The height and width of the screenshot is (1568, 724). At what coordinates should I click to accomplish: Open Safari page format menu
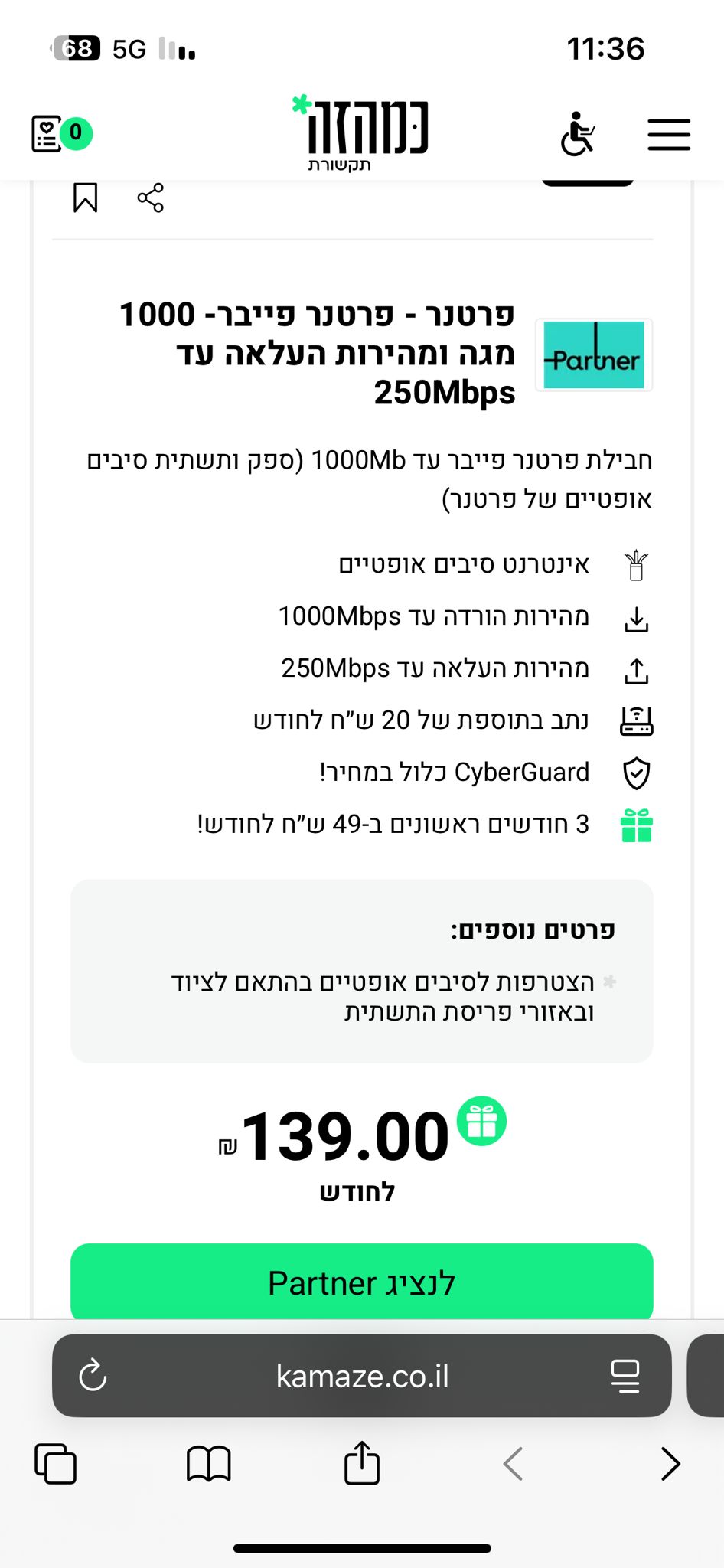[625, 1376]
